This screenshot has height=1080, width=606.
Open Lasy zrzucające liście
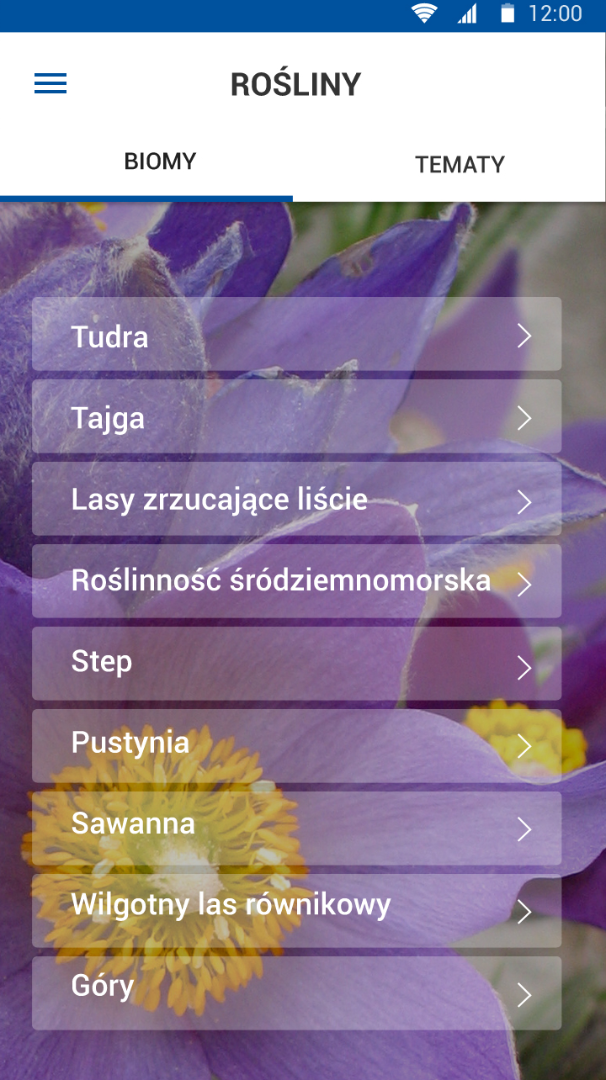tap(296, 500)
